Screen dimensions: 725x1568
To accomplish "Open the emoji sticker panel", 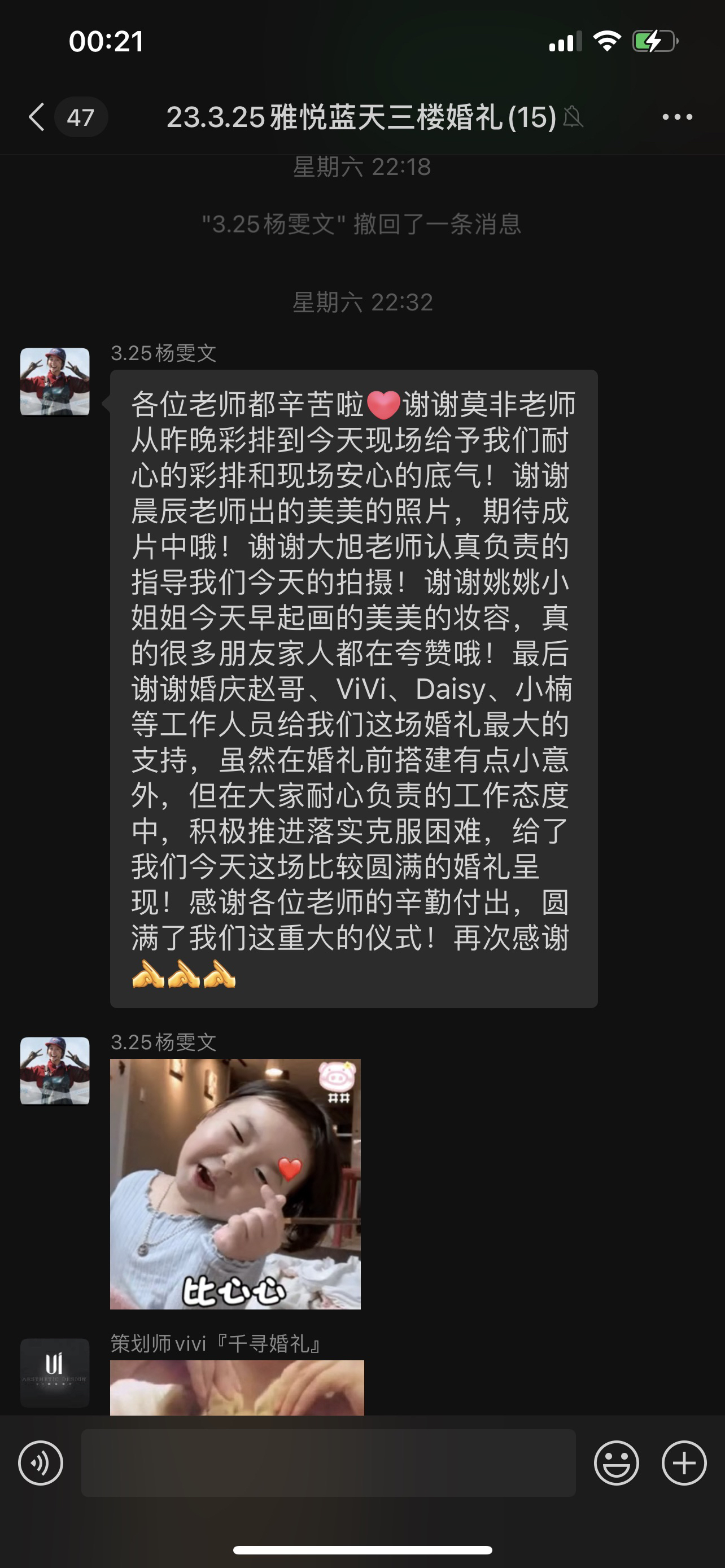I will point(616,1464).
